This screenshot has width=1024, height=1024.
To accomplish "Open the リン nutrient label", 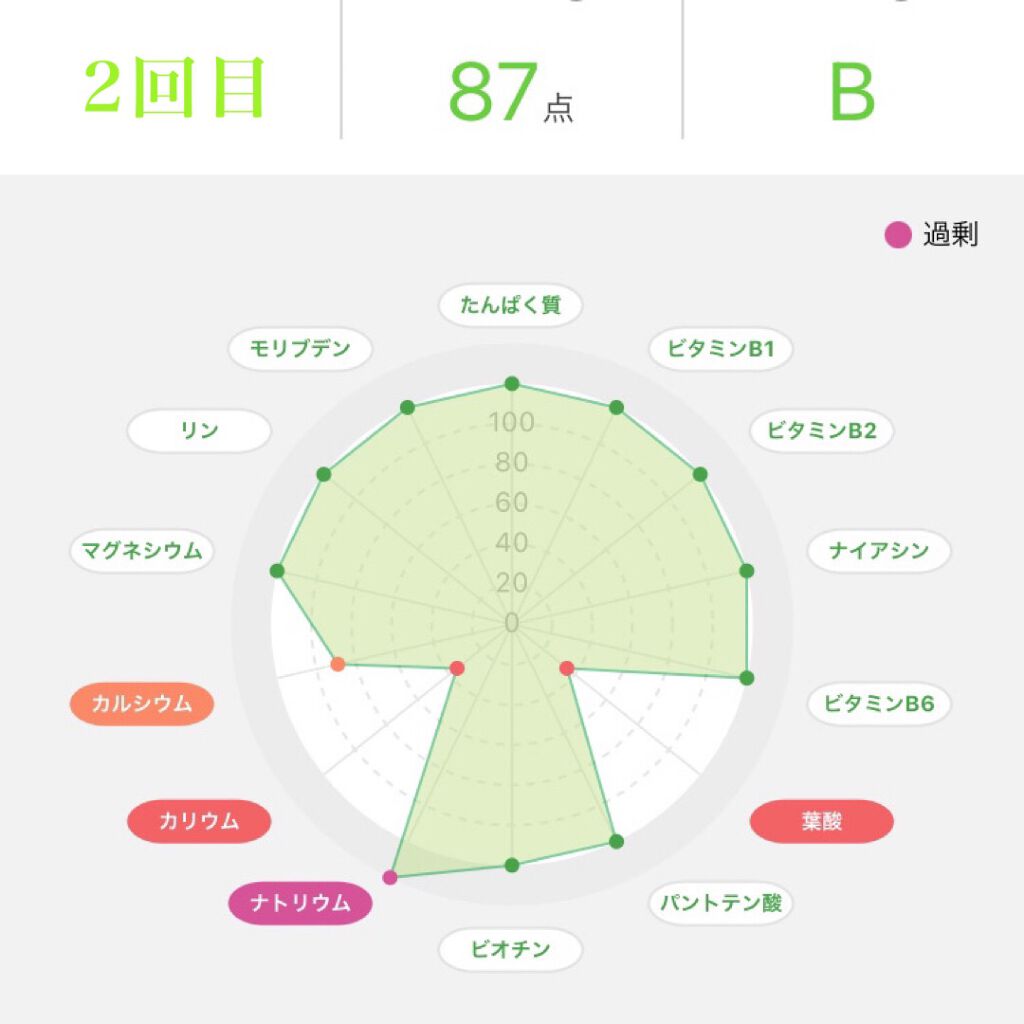I will [x=199, y=431].
